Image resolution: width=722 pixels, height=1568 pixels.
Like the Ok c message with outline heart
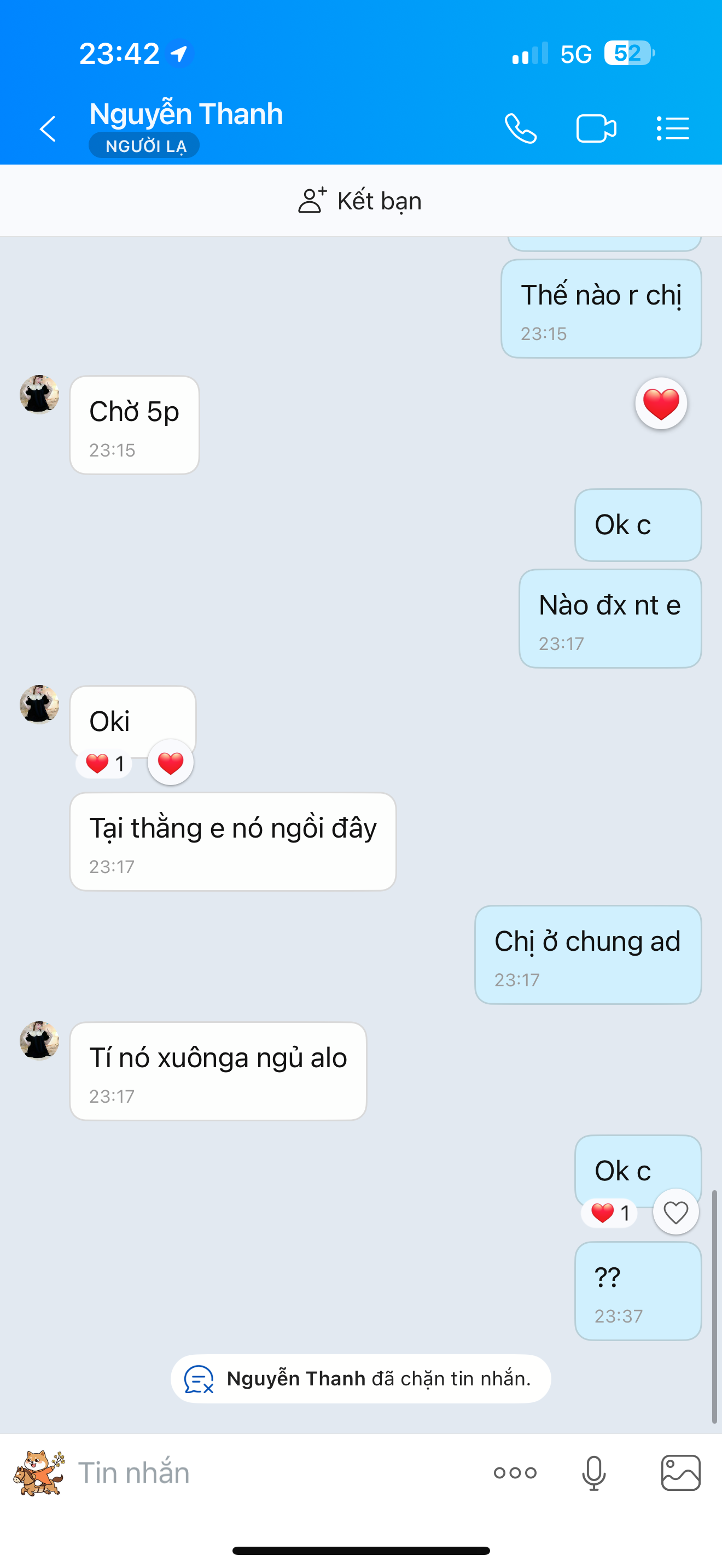[675, 1212]
